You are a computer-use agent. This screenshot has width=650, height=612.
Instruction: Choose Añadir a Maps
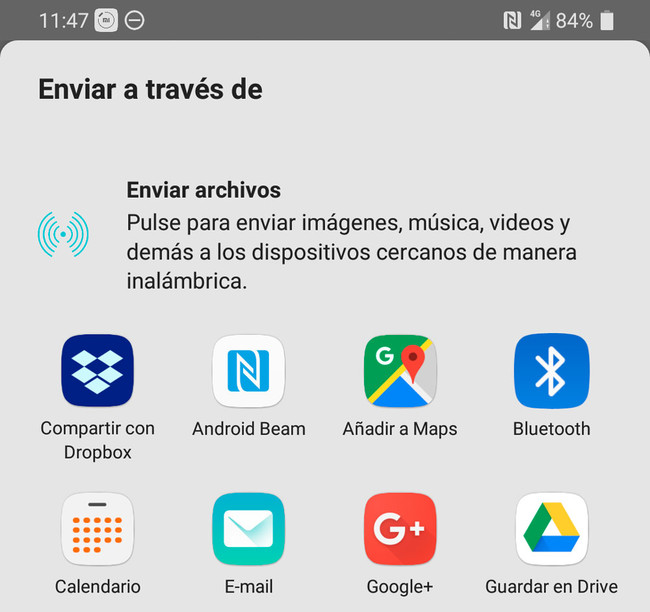400,371
